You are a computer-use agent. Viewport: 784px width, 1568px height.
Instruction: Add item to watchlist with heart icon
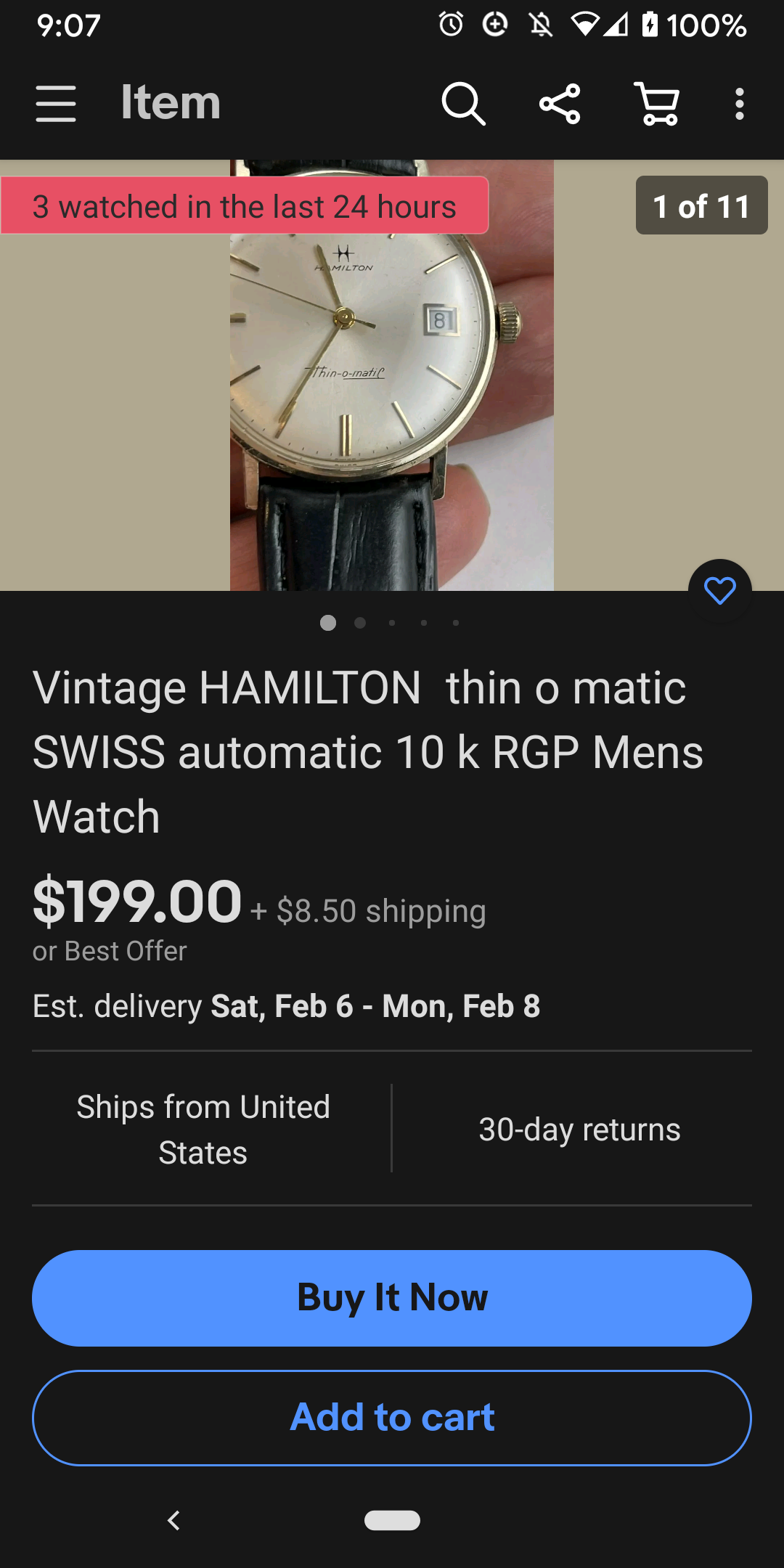point(719,591)
